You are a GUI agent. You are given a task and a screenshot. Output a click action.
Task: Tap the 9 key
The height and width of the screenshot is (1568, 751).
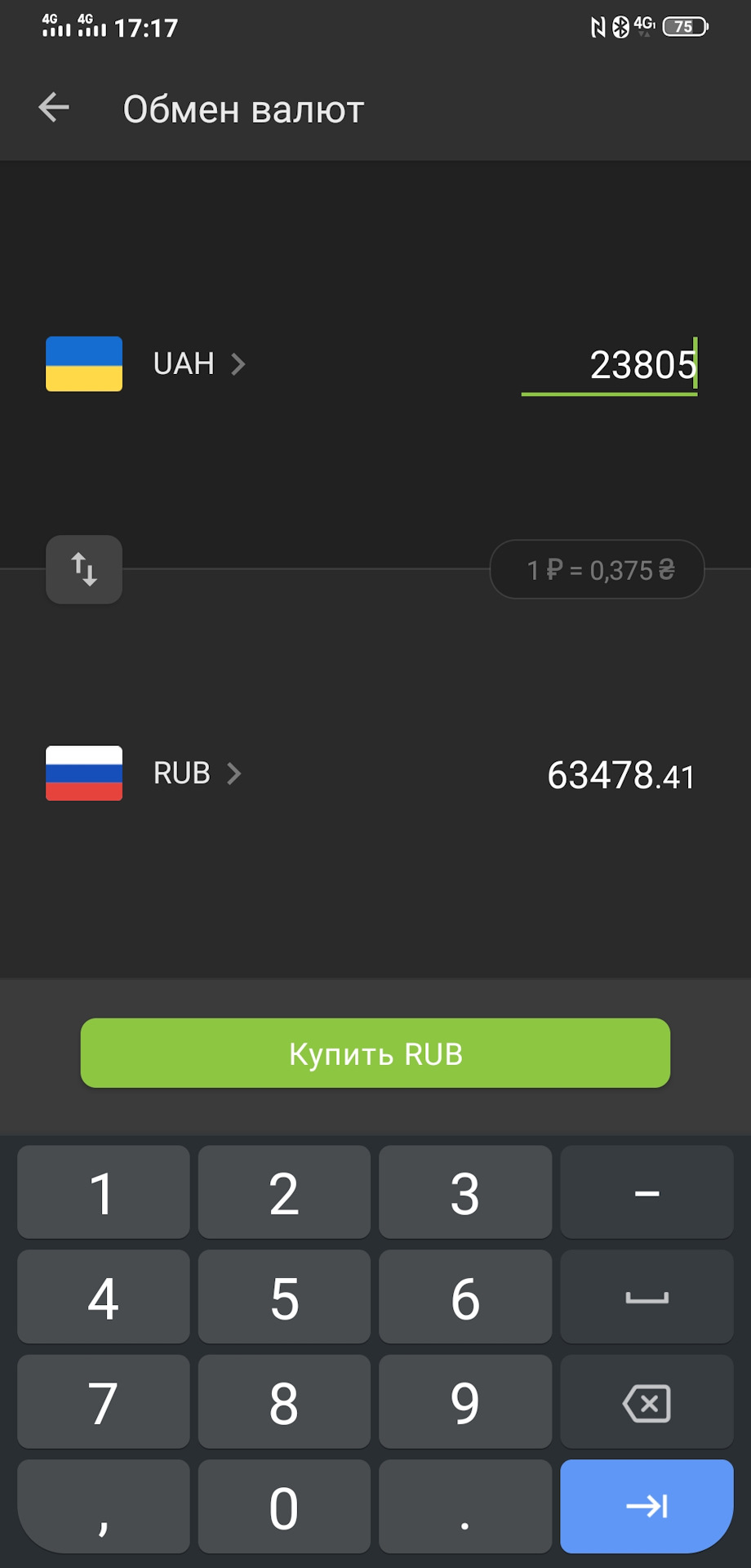465,1403
